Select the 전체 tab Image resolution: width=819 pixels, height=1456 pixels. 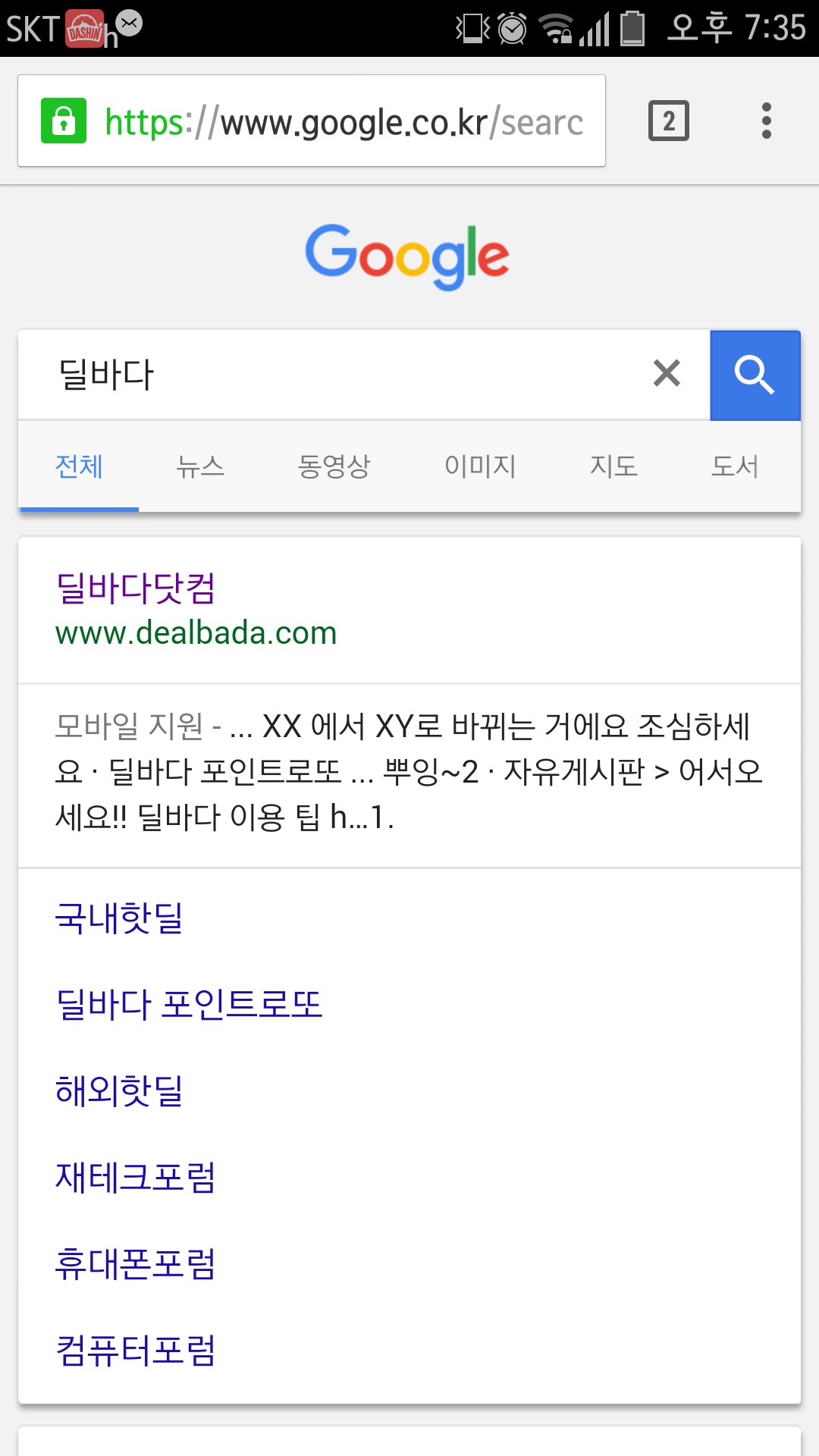pyautogui.click(x=79, y=466)
